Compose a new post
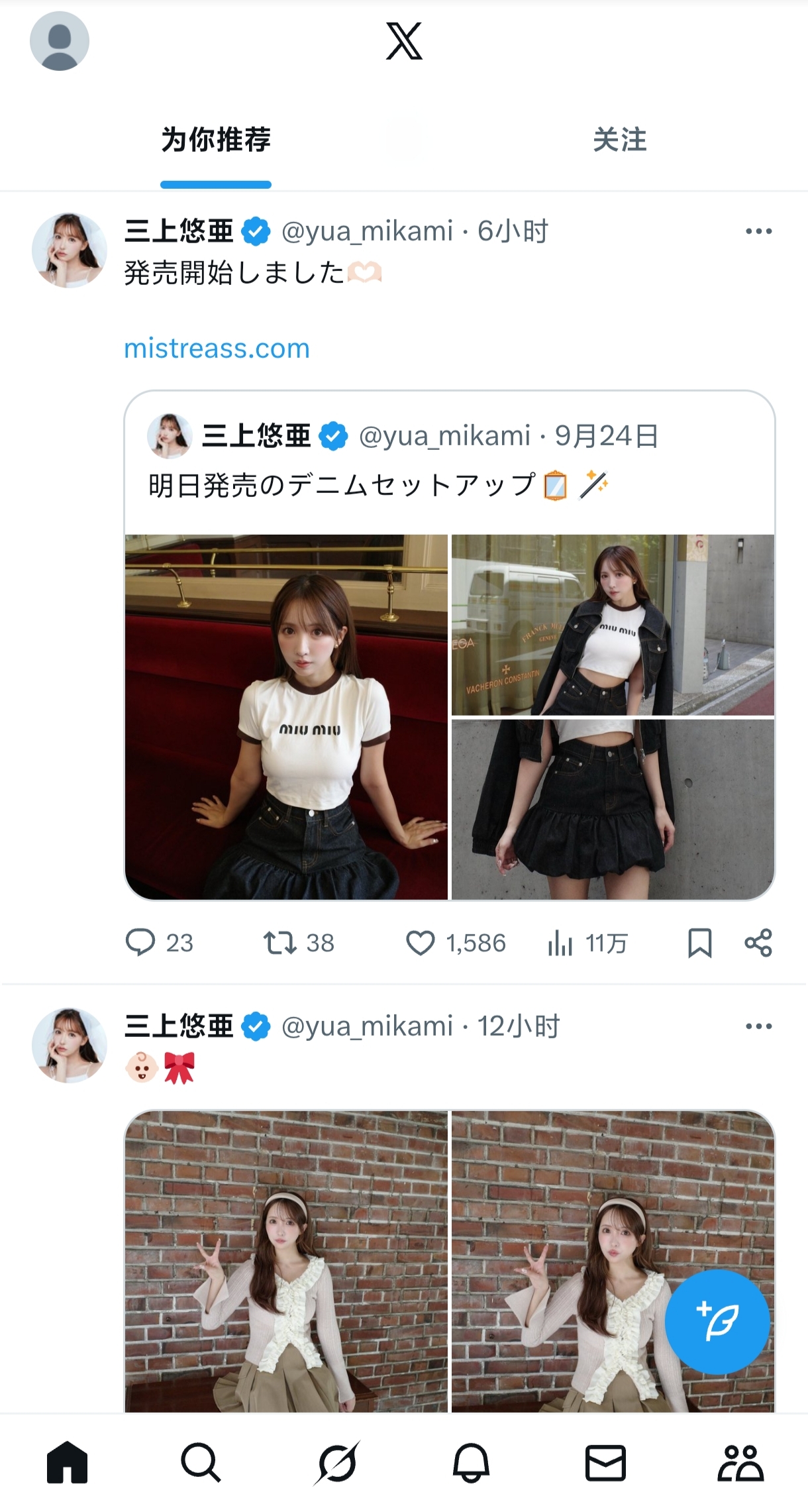The image size is (808, 1512). (x=717, y=1322)
